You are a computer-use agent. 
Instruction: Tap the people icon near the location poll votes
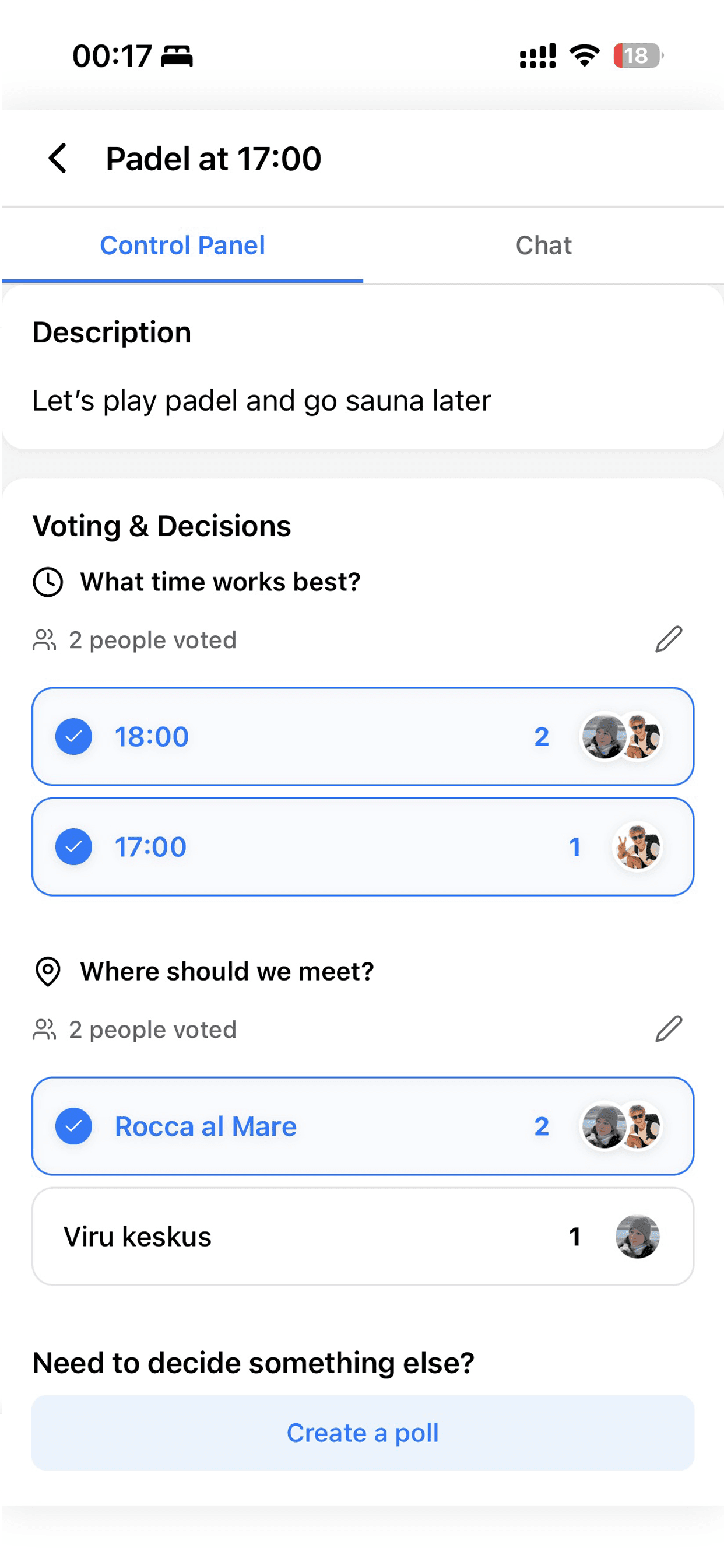coord(44,1030)
